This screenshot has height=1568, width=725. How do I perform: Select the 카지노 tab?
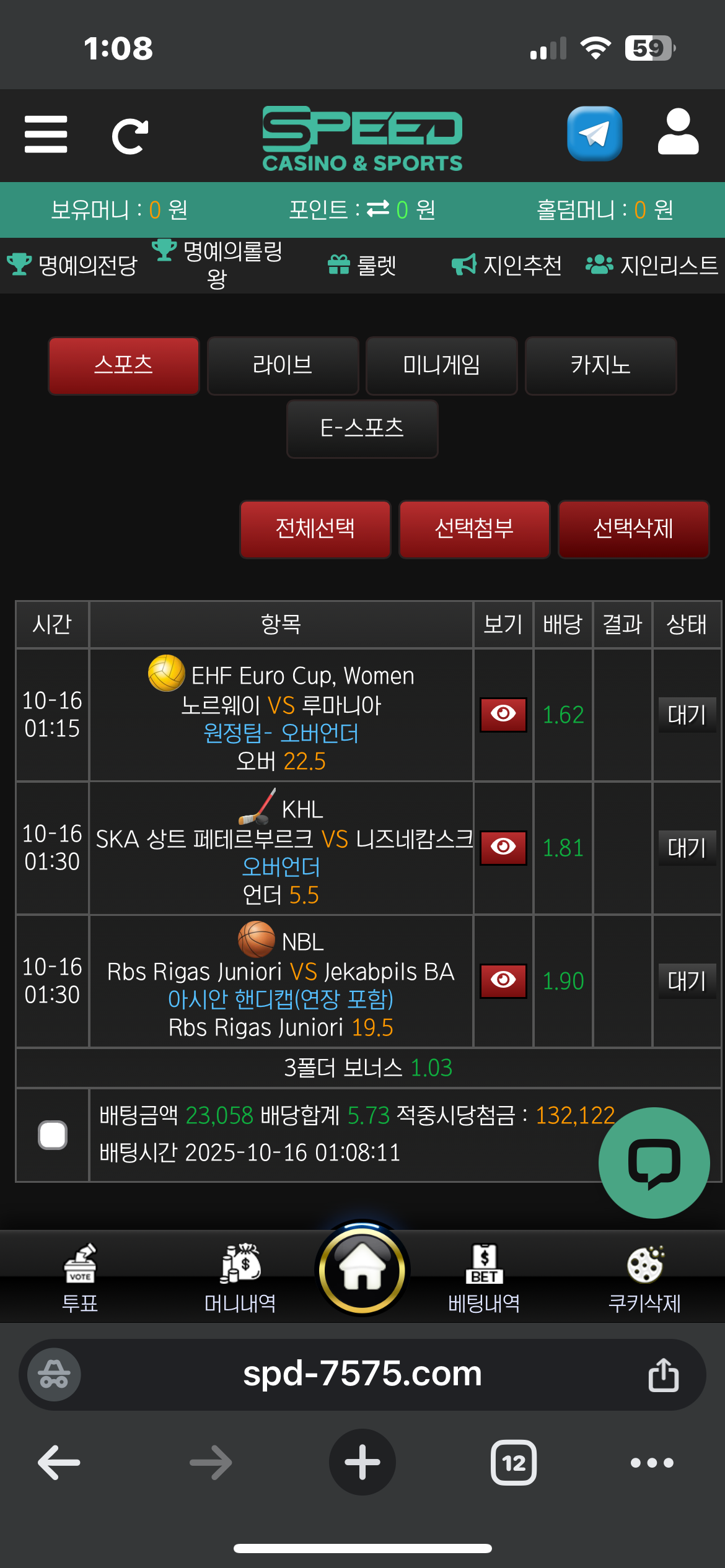pyautogui.click(x=600, y=365)
